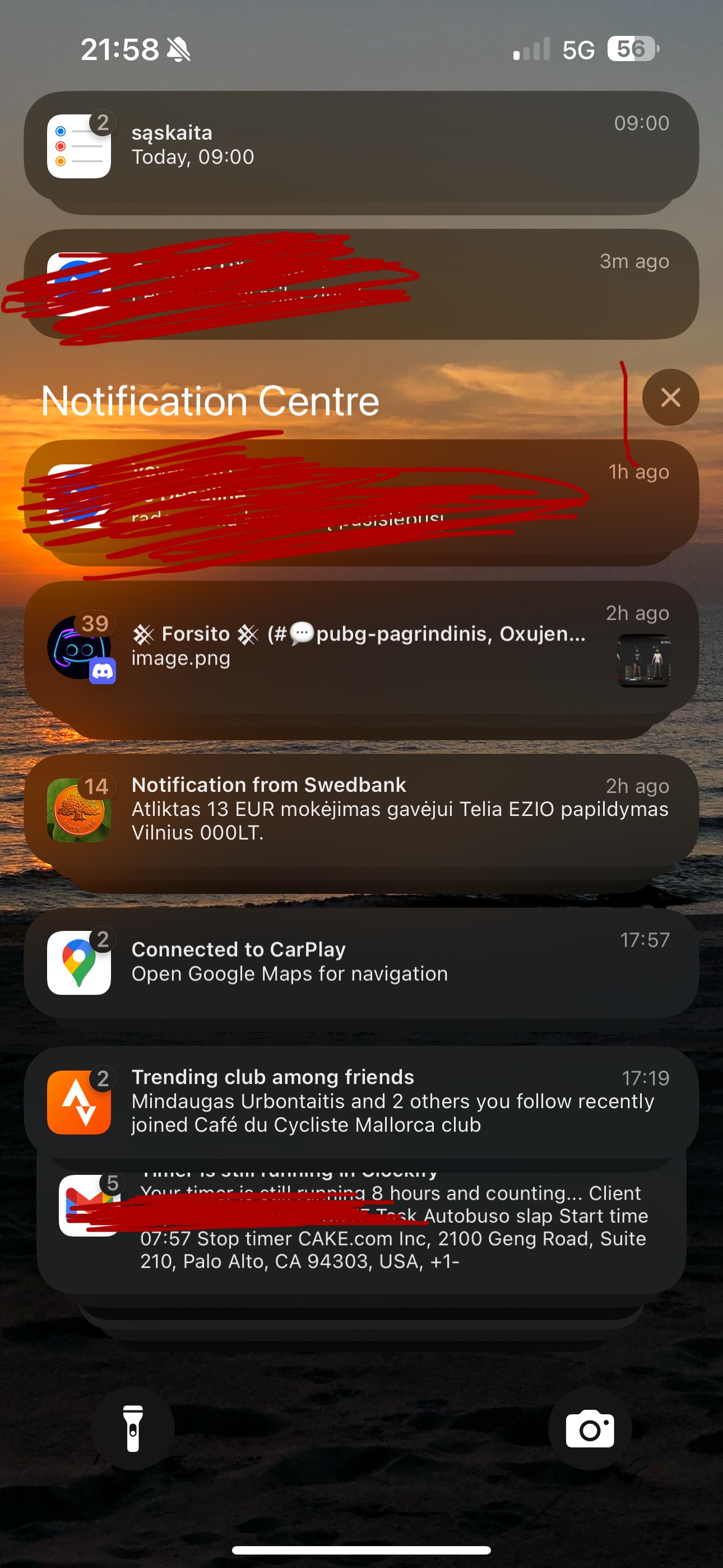
Task: Open Strava's Trending club among friends notification
Action: click(361, 1101)
